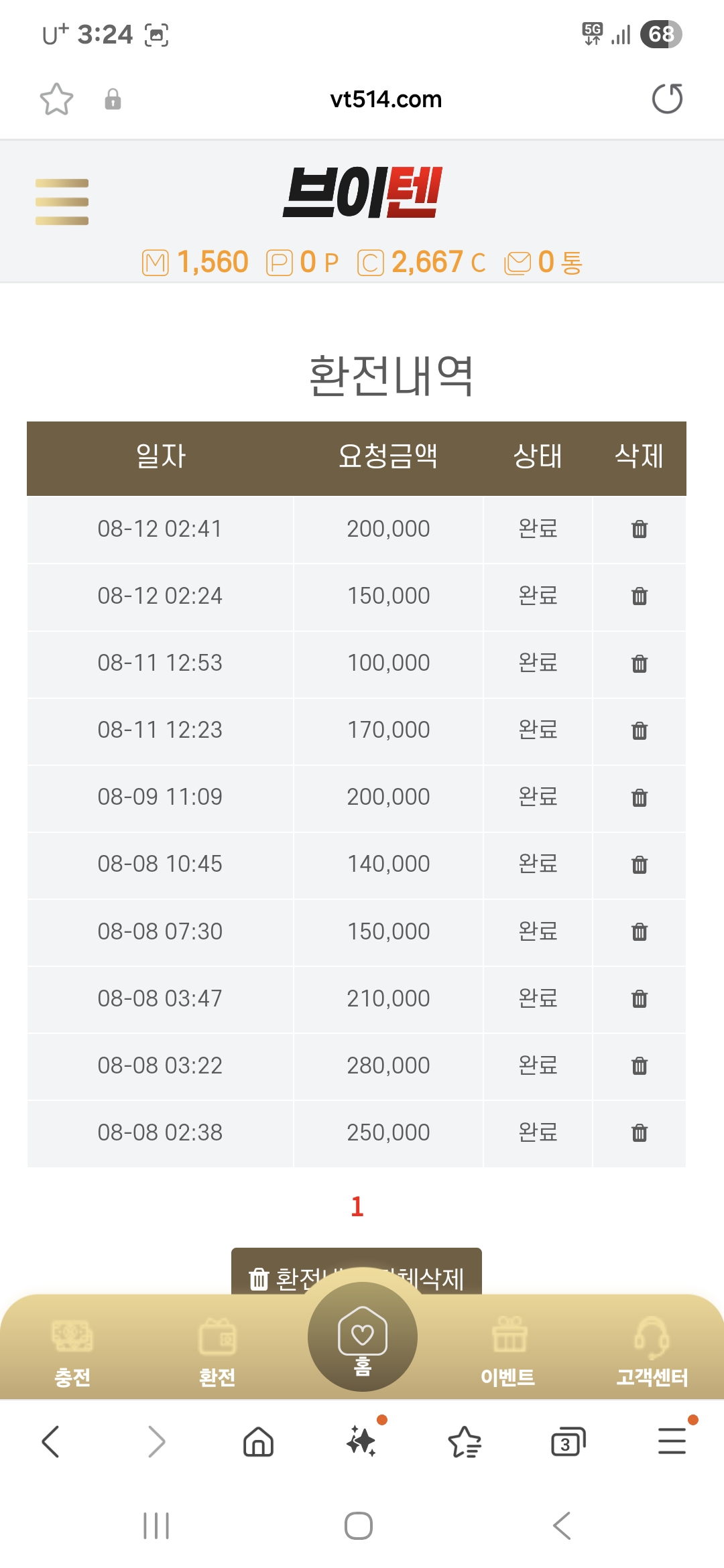Open the browser tabs switcher
Image resolution: width=724 pixels, height=1568 pixels.
(x=568, y=1442)
